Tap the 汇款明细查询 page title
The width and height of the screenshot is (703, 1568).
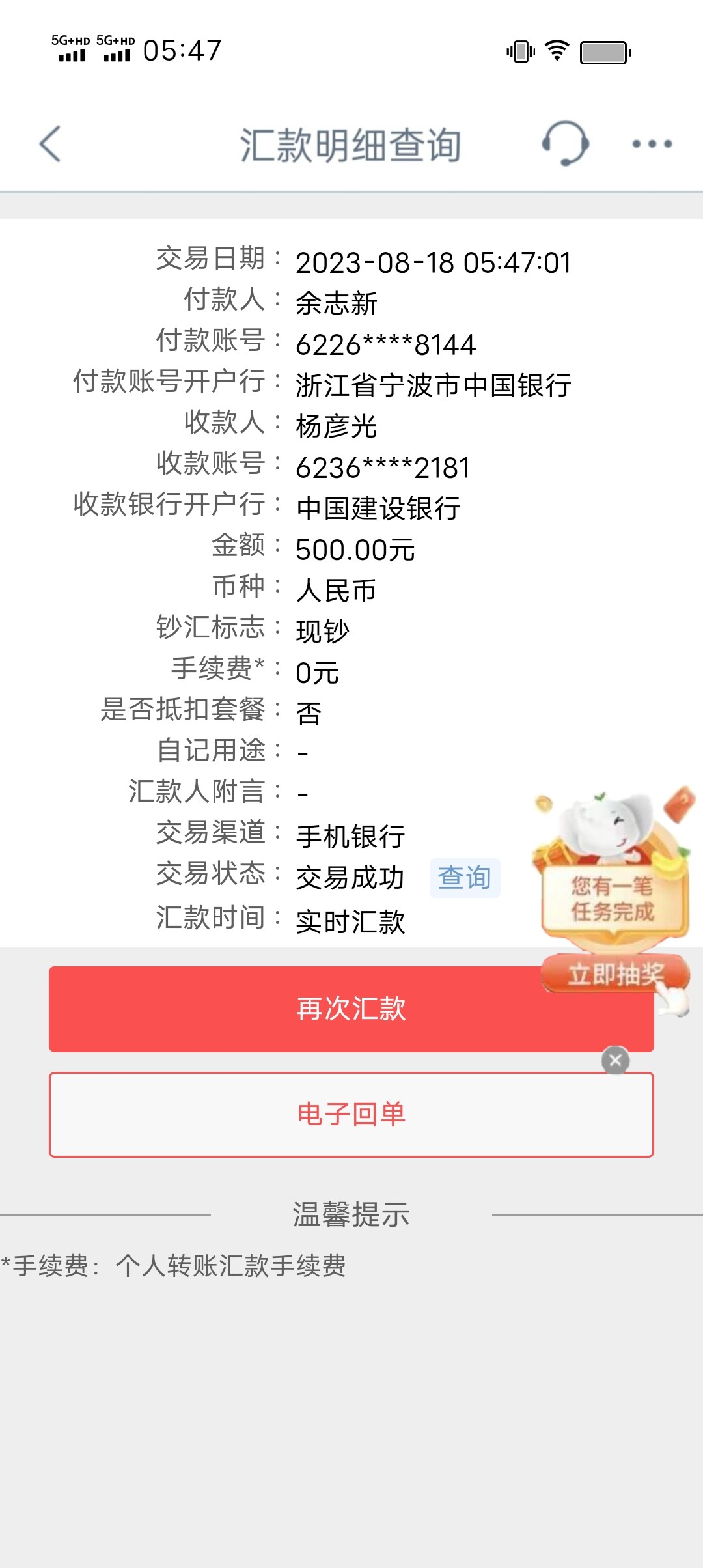(351, 145)
